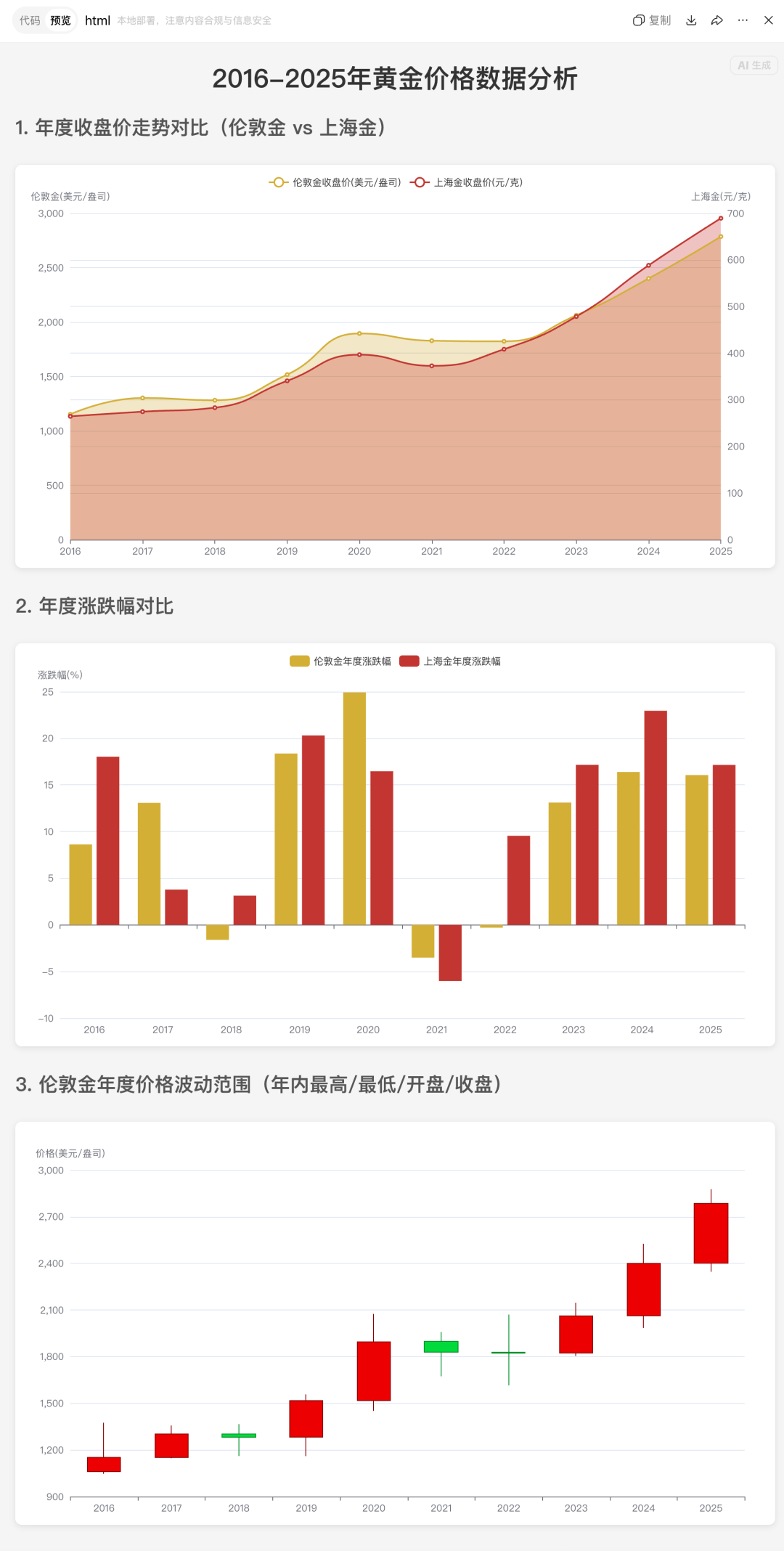Download the html file
This screenshot has height=1551, width=784.
[x=691, y=20]
